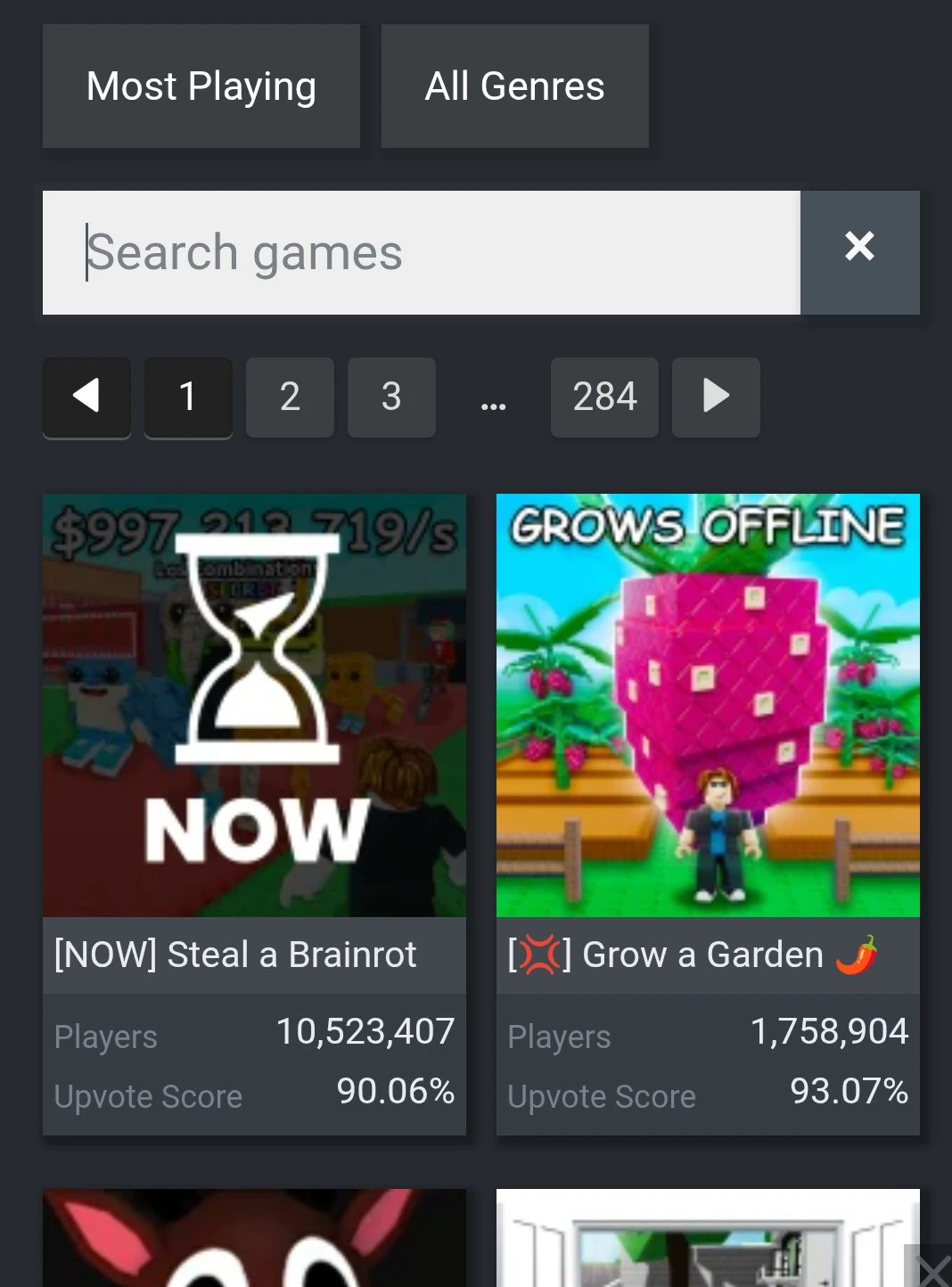Open the All Genres filter
The width and height of the screenshot is (952, 1287).
tap(514, 86)
